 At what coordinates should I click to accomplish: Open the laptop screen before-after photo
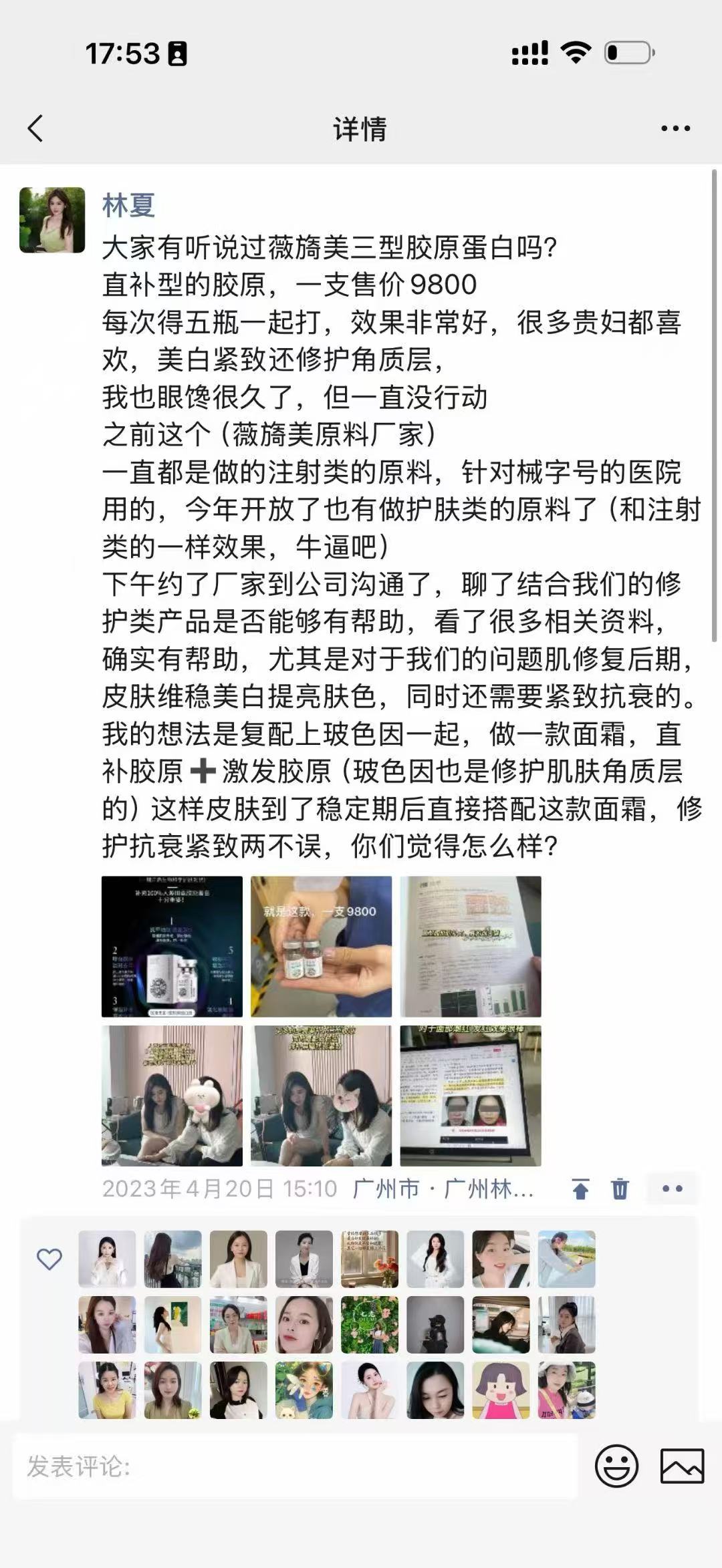(x=471, y=1096)
